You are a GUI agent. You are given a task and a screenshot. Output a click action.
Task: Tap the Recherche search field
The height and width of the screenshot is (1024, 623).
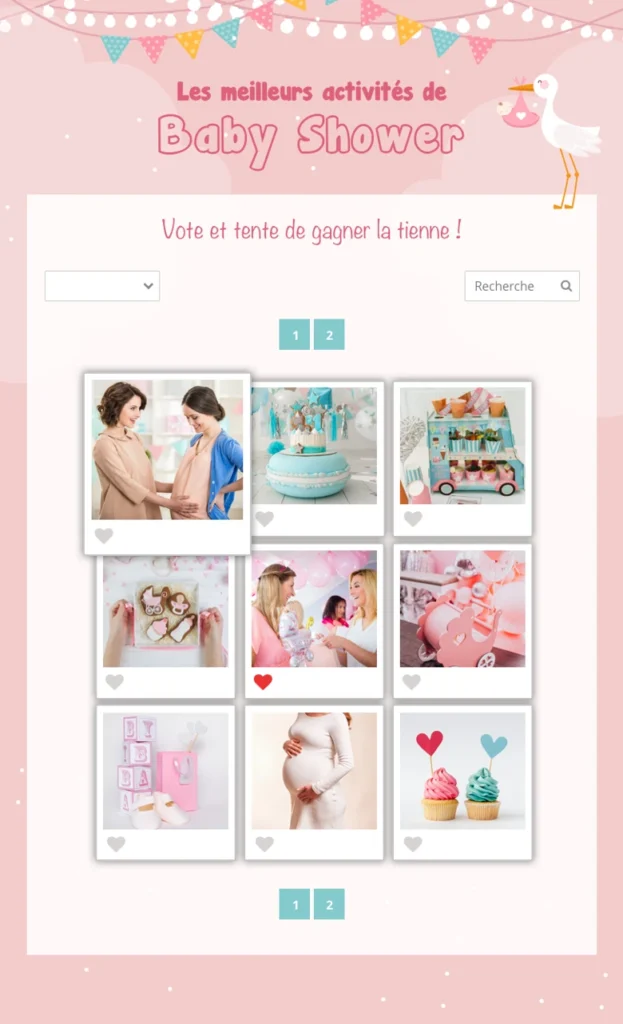(x=512, y=286)
